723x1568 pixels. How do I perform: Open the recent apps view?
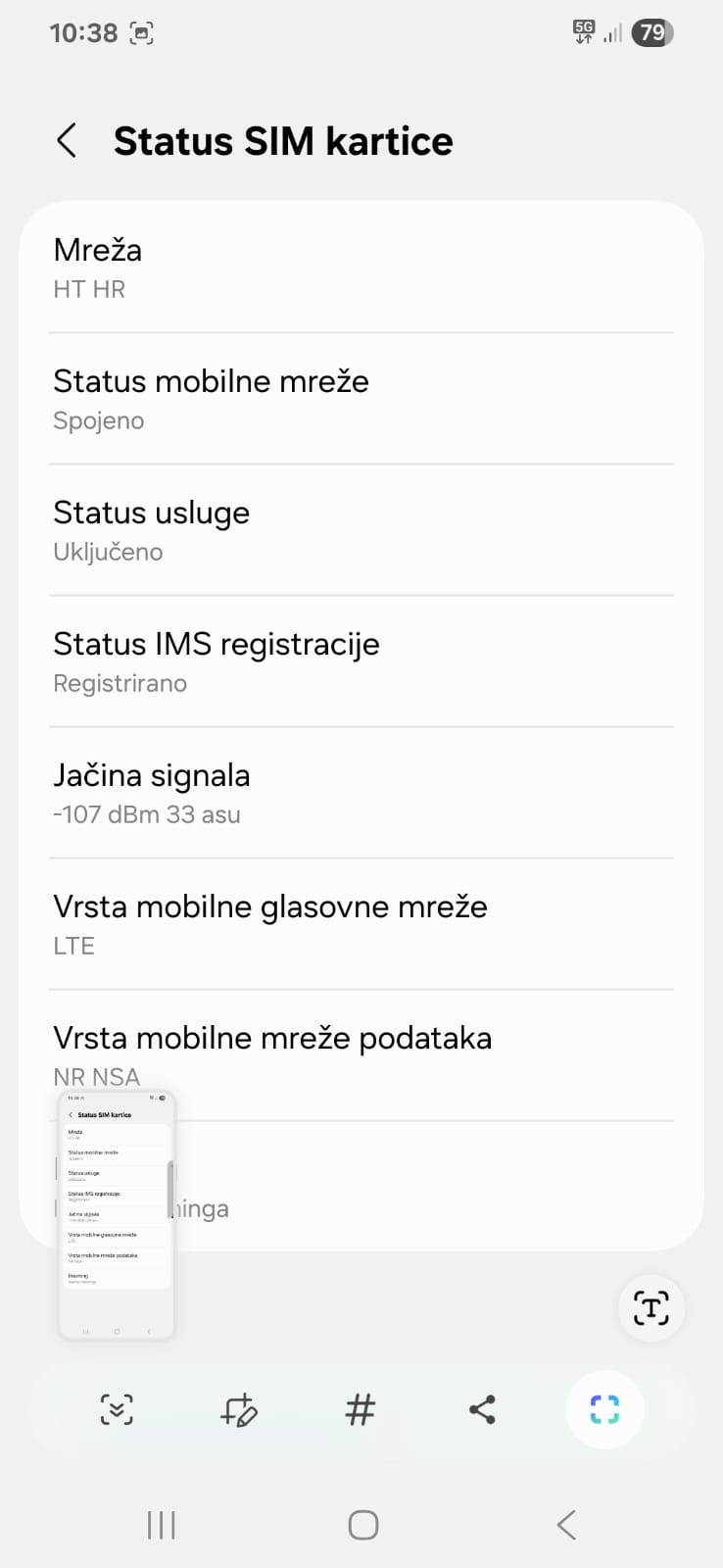tap(161, 1525)
